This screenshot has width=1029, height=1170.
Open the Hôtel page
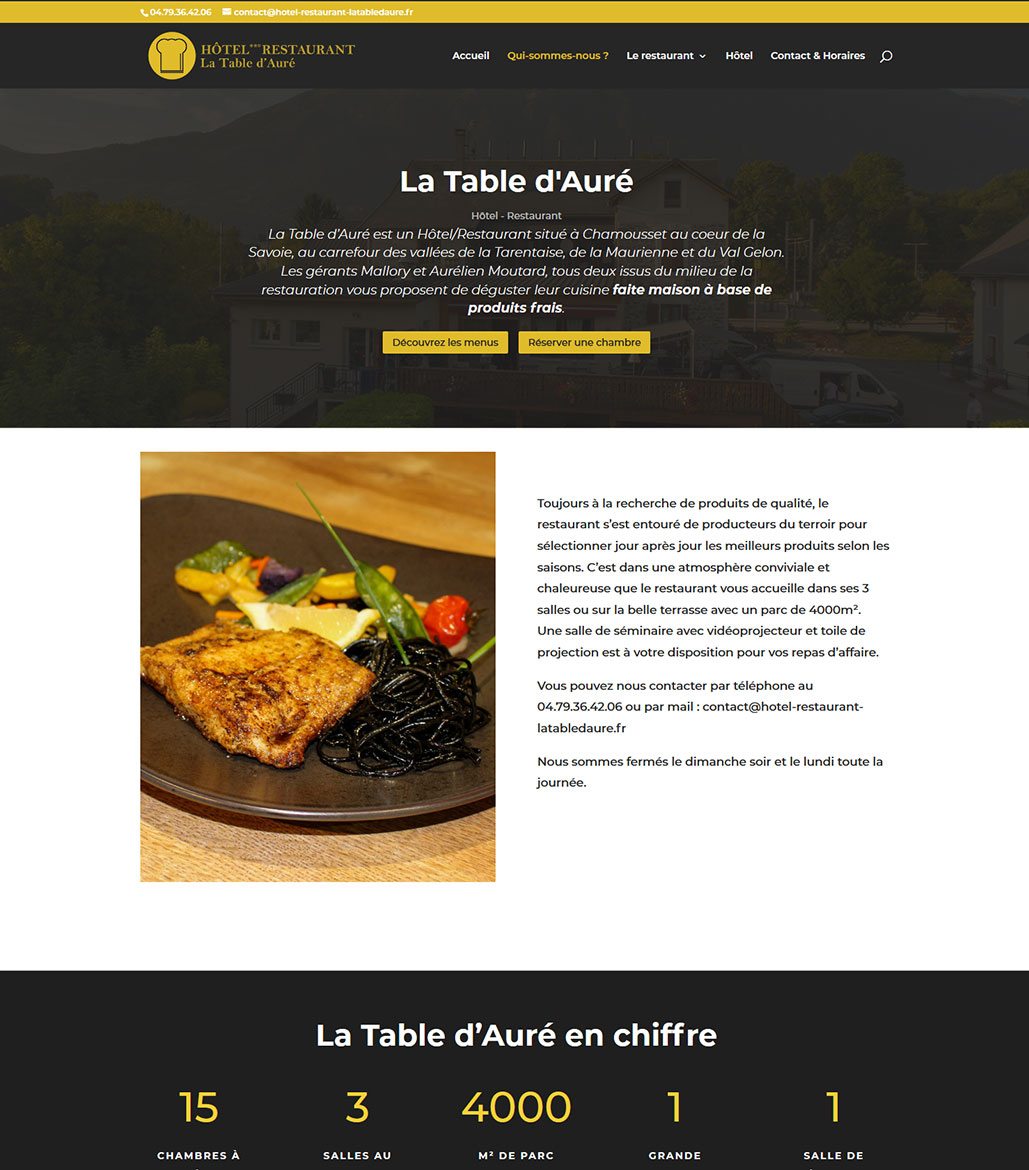click(738, 56)
